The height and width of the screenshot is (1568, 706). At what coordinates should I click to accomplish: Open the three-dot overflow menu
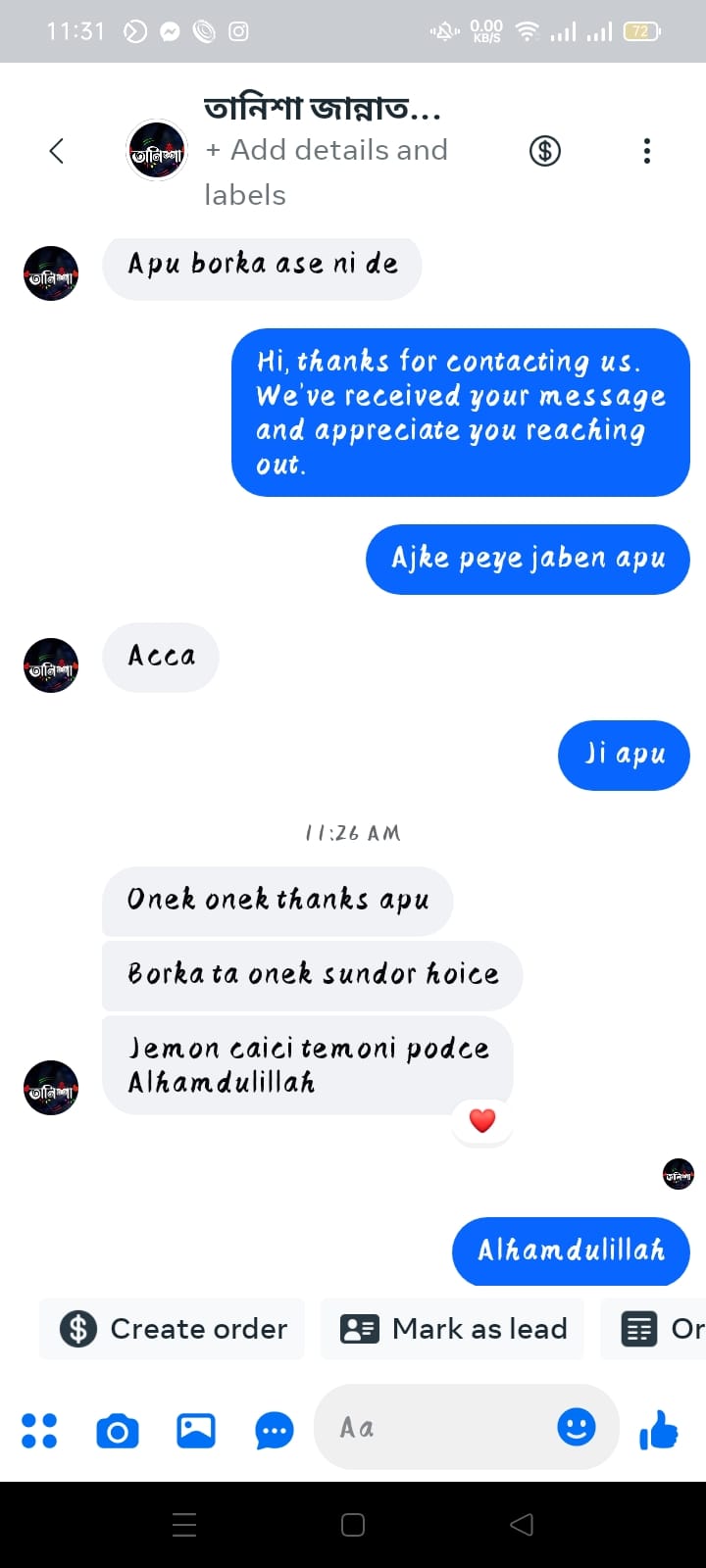(x=646, y=151)
